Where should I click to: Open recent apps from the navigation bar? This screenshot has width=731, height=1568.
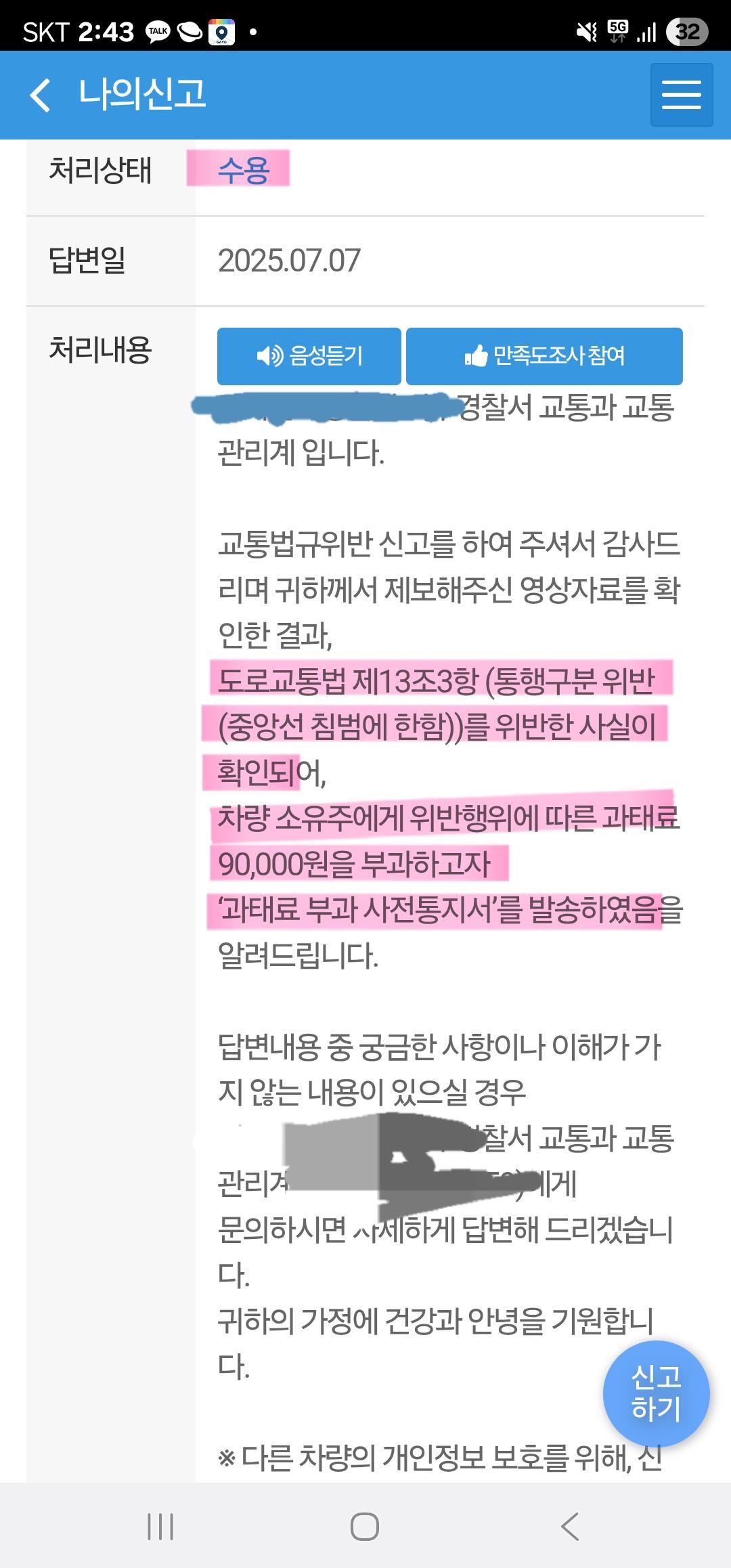[160, 1527]
